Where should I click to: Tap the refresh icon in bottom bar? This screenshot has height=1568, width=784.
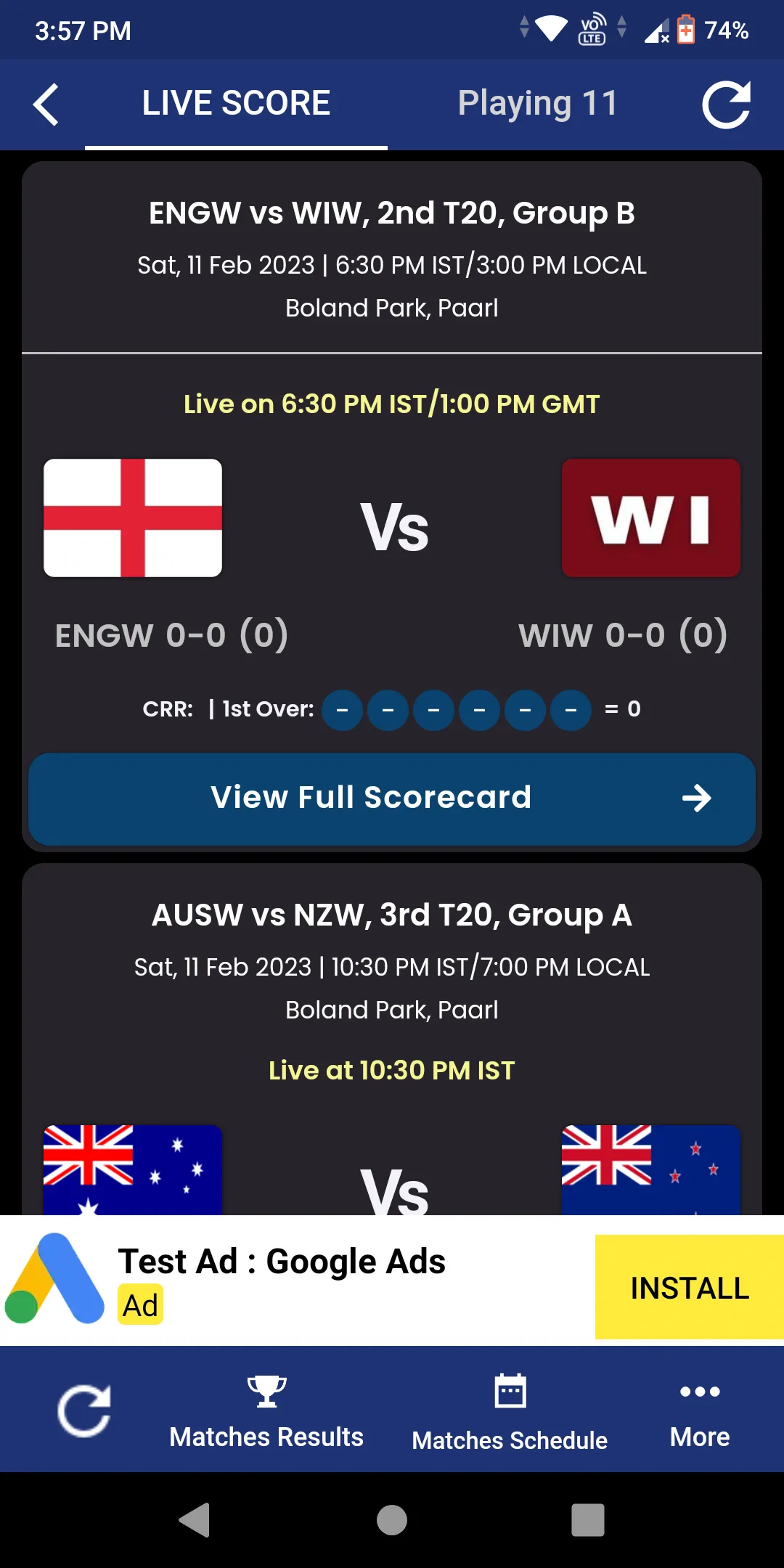pyautogui.click(x=84, y=1410)
